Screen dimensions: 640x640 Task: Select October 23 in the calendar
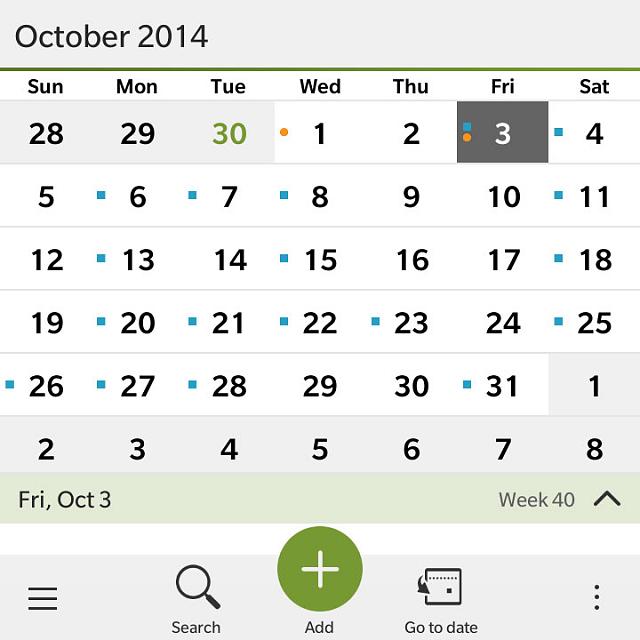[411, 323]
